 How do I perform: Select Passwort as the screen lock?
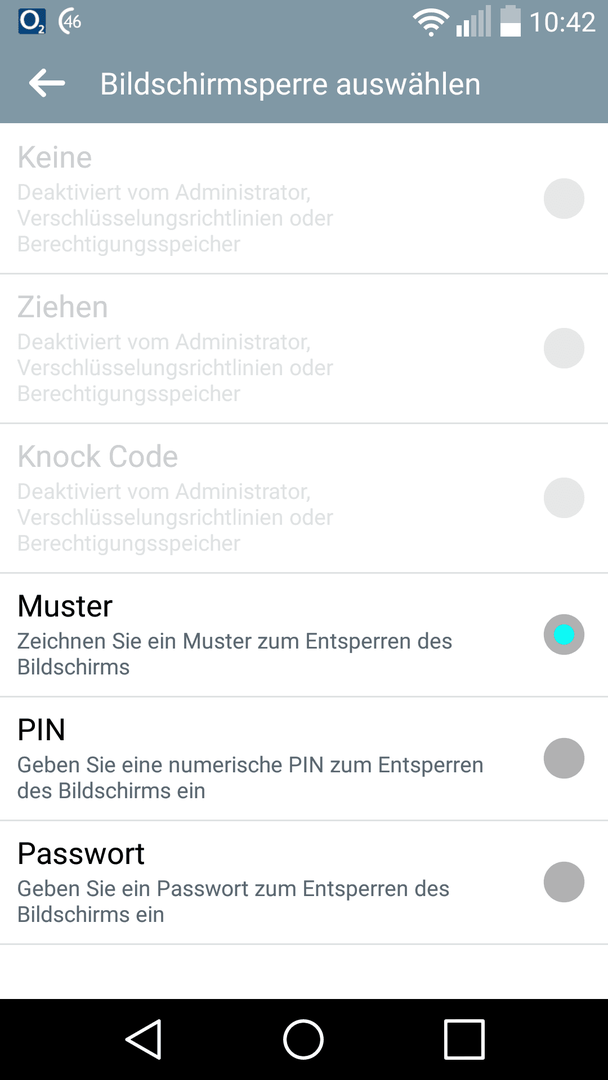tap(304, 882)
